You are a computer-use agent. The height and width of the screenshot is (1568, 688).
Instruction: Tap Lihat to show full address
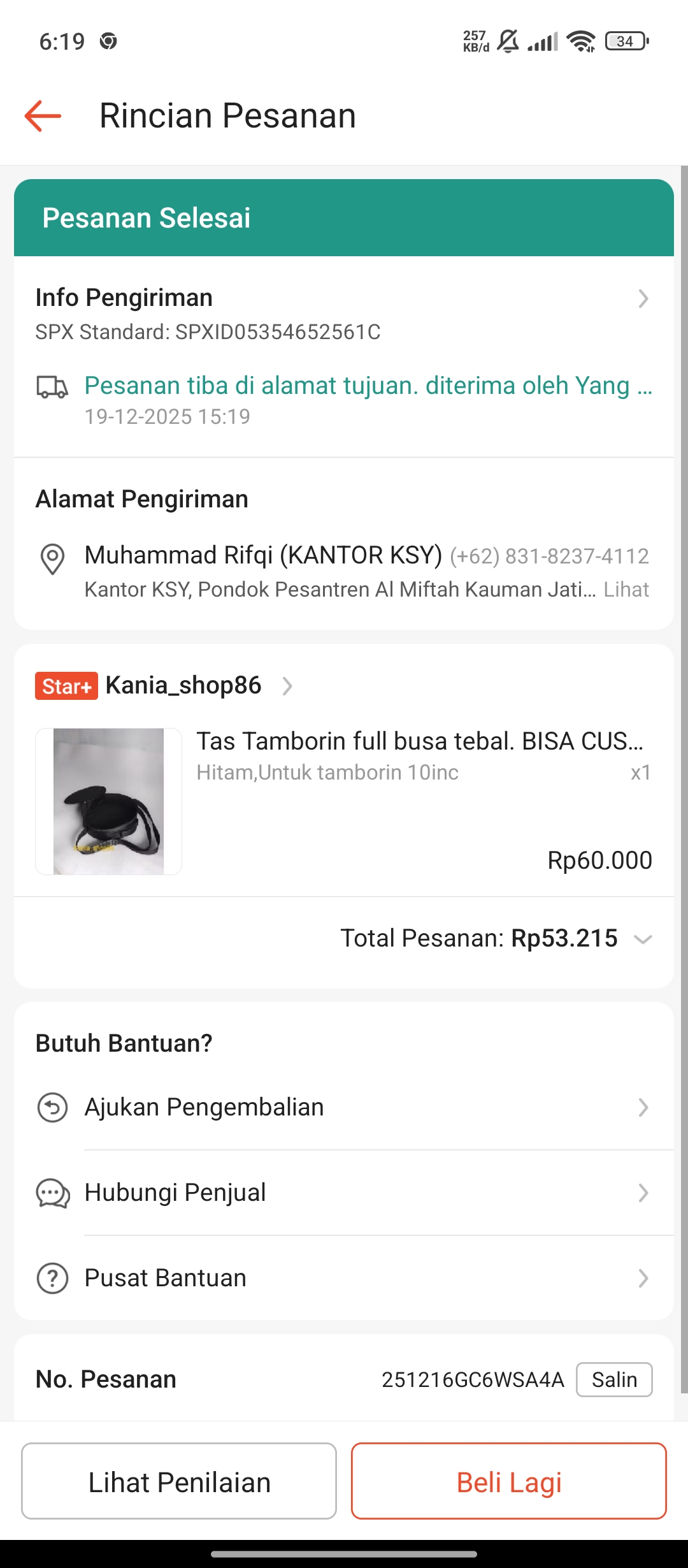pyautogui.click(x=626, y=590)
